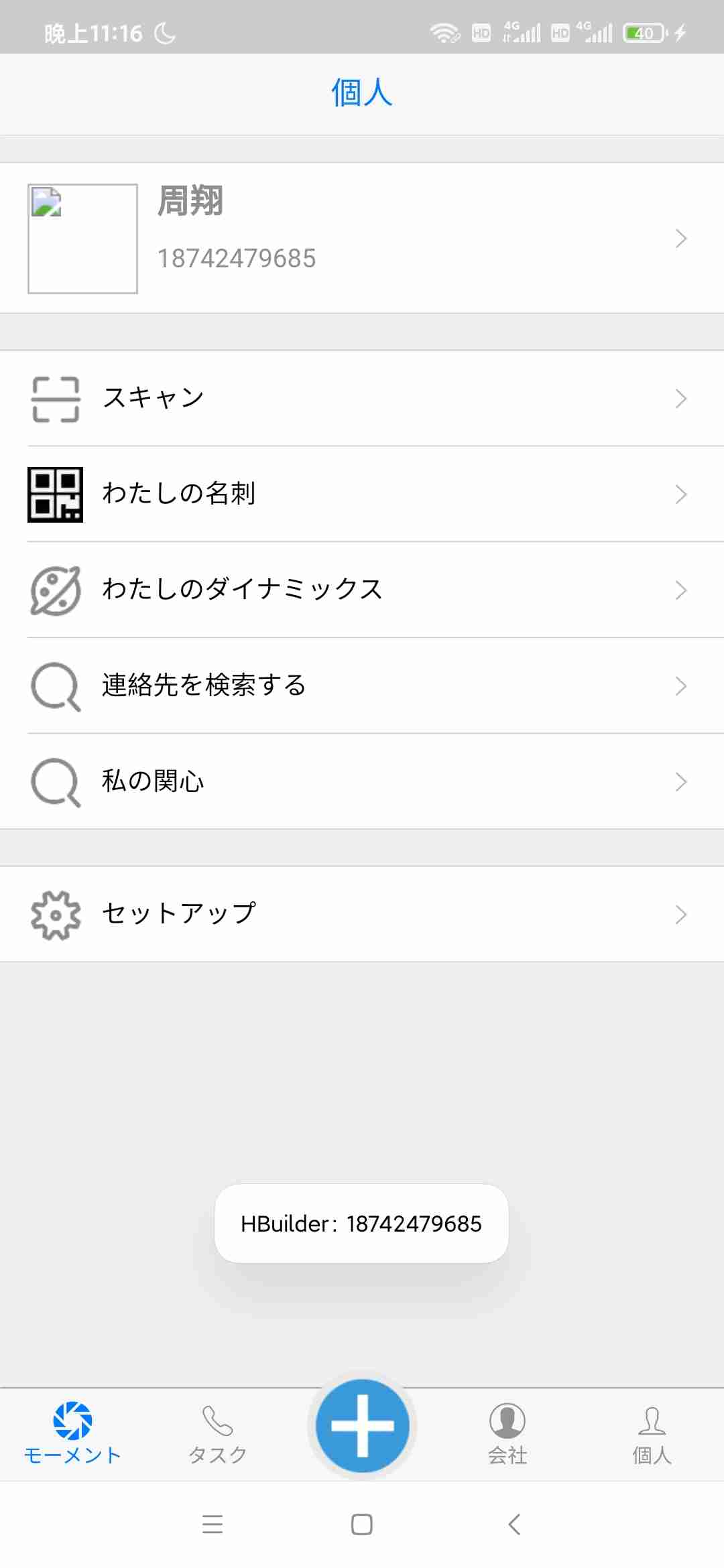The image size is (724, 1568).
Task: Open わたしの名刺 business card
Action: (x=362, y=495)
